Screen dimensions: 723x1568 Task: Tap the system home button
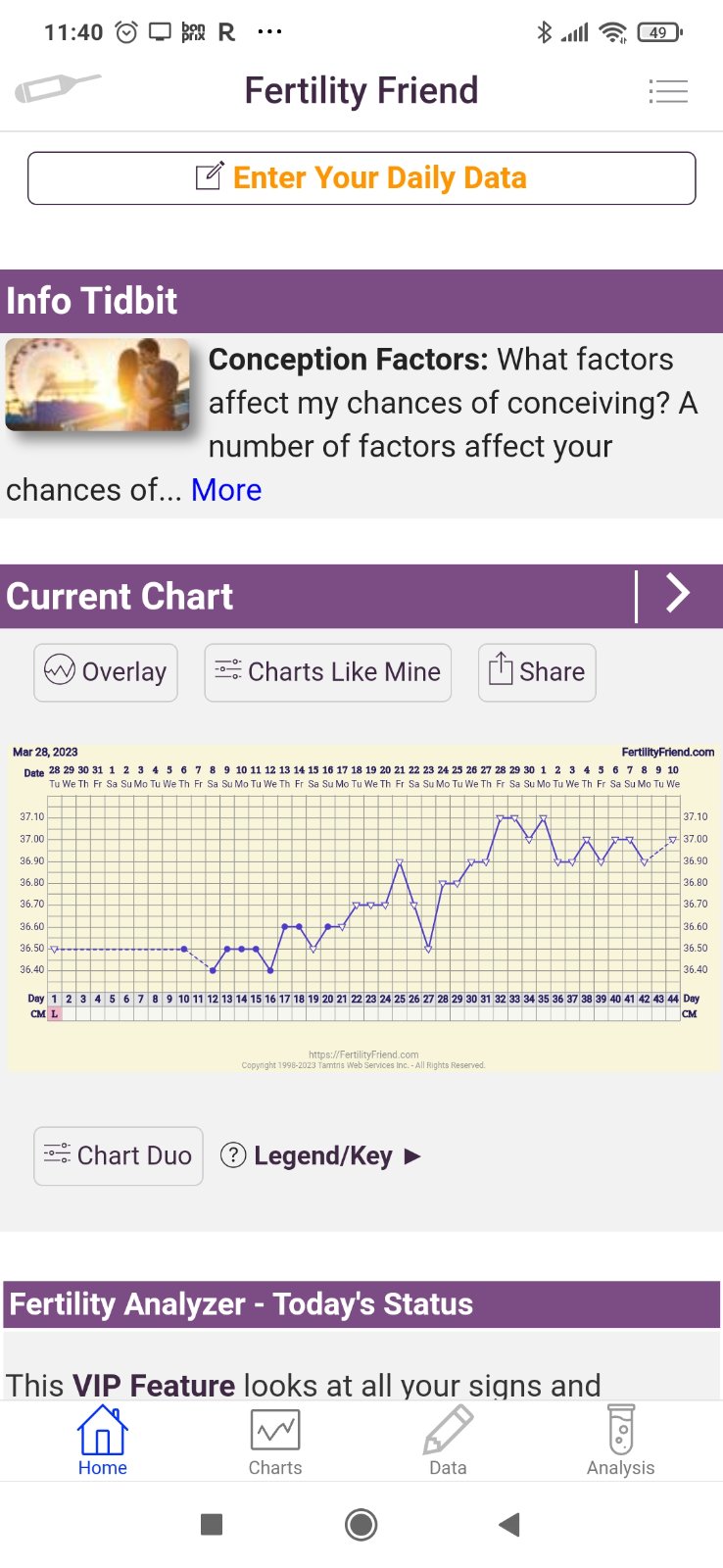(361, 1525)
